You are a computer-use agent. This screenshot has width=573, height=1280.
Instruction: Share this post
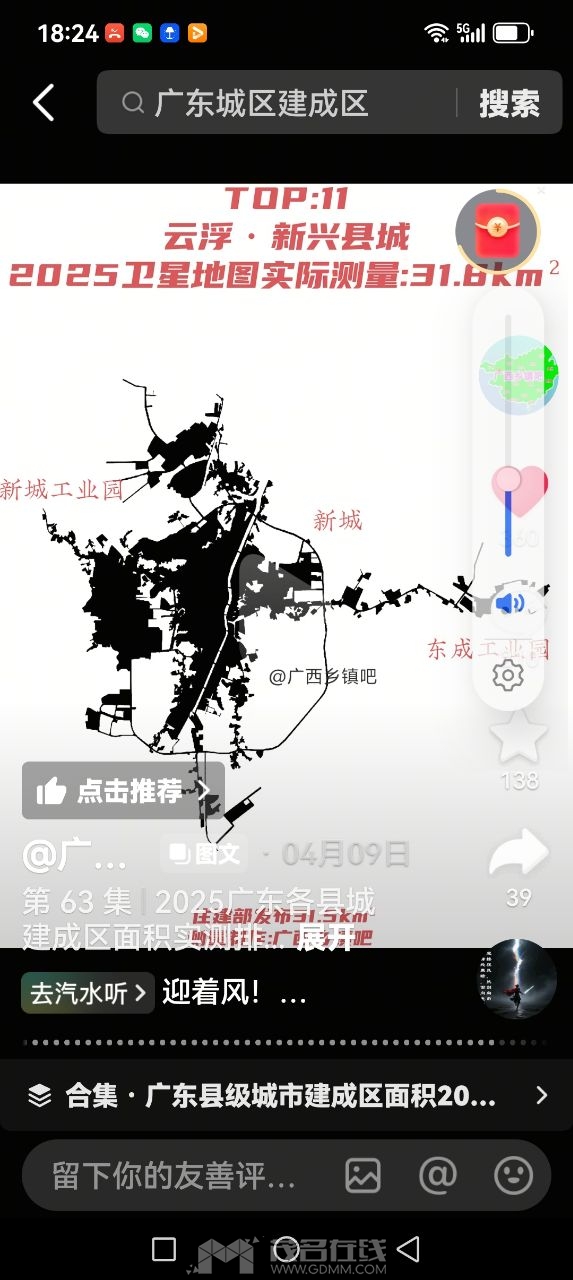(x=518, y=856)
